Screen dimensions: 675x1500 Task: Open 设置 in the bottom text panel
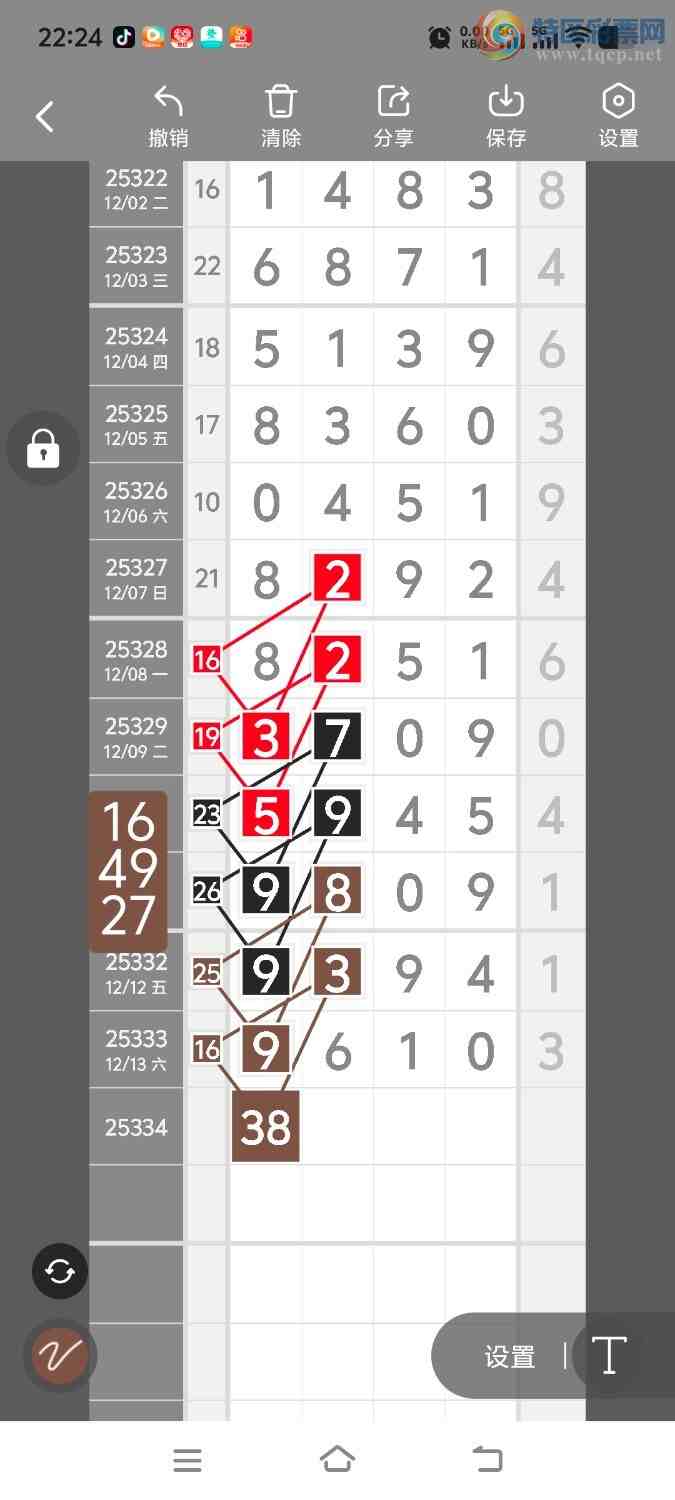pyautogui.click(x=510, y=1357)
